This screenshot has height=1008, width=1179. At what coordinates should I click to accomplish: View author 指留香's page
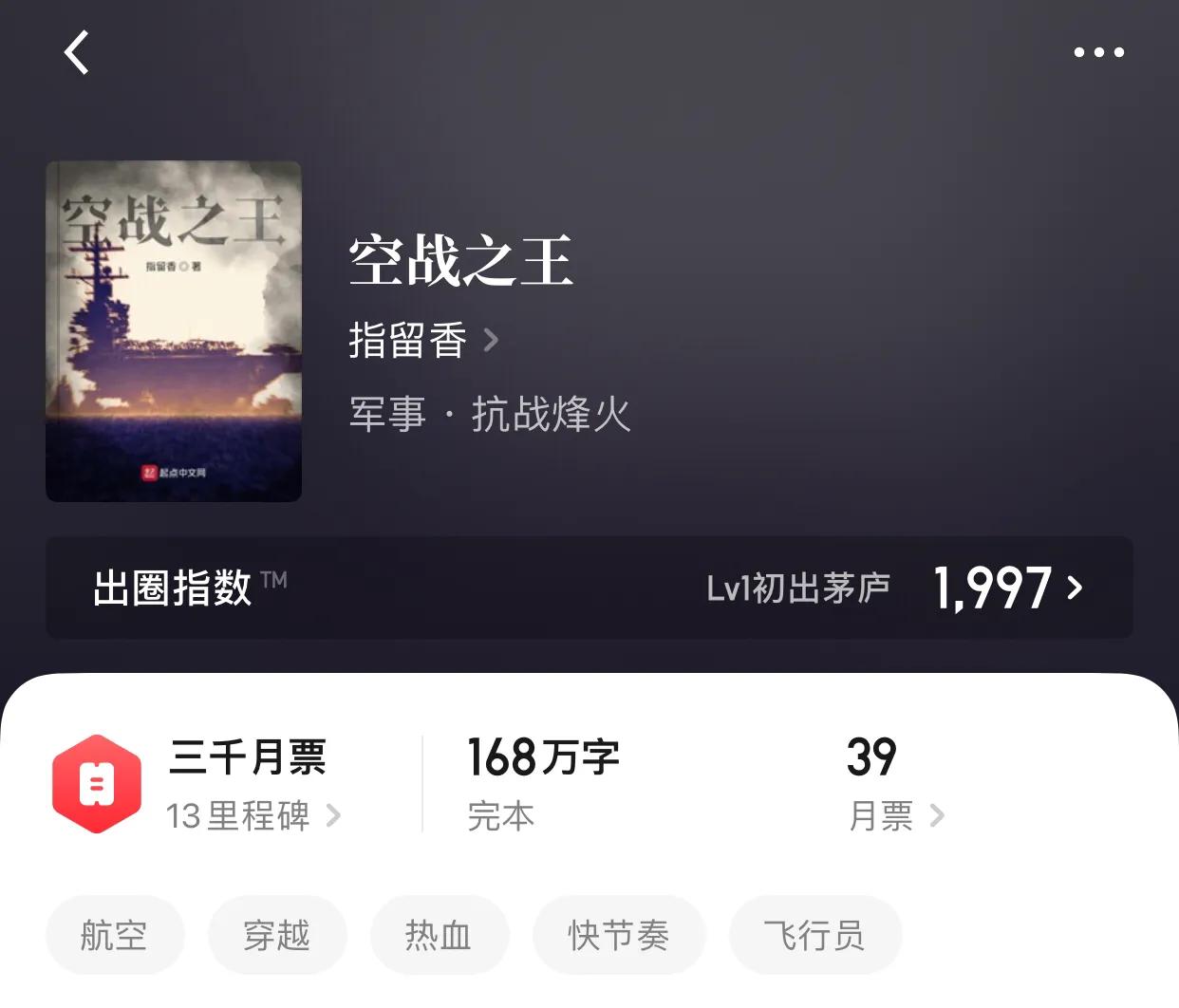422,340
